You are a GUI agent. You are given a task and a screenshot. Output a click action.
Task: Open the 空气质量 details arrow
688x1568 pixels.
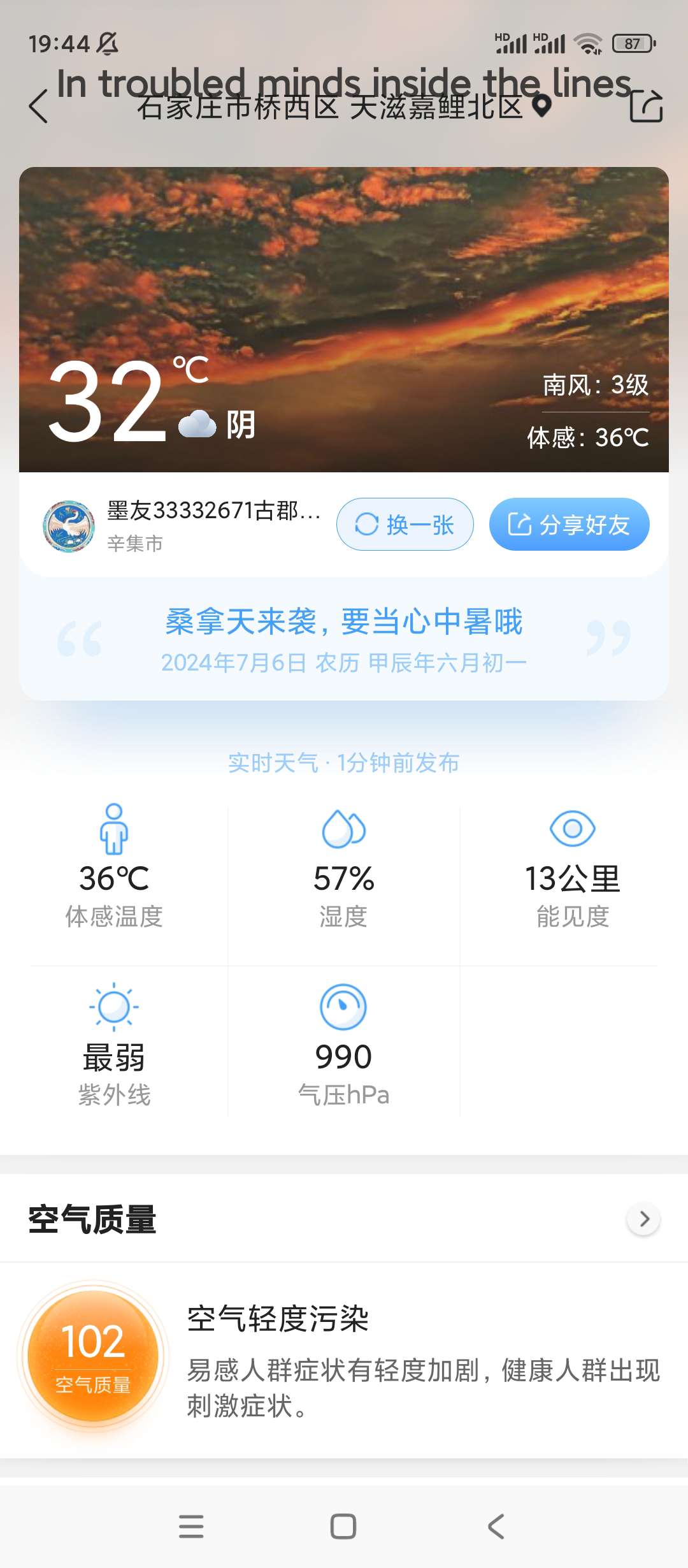tap(644, 1219)
